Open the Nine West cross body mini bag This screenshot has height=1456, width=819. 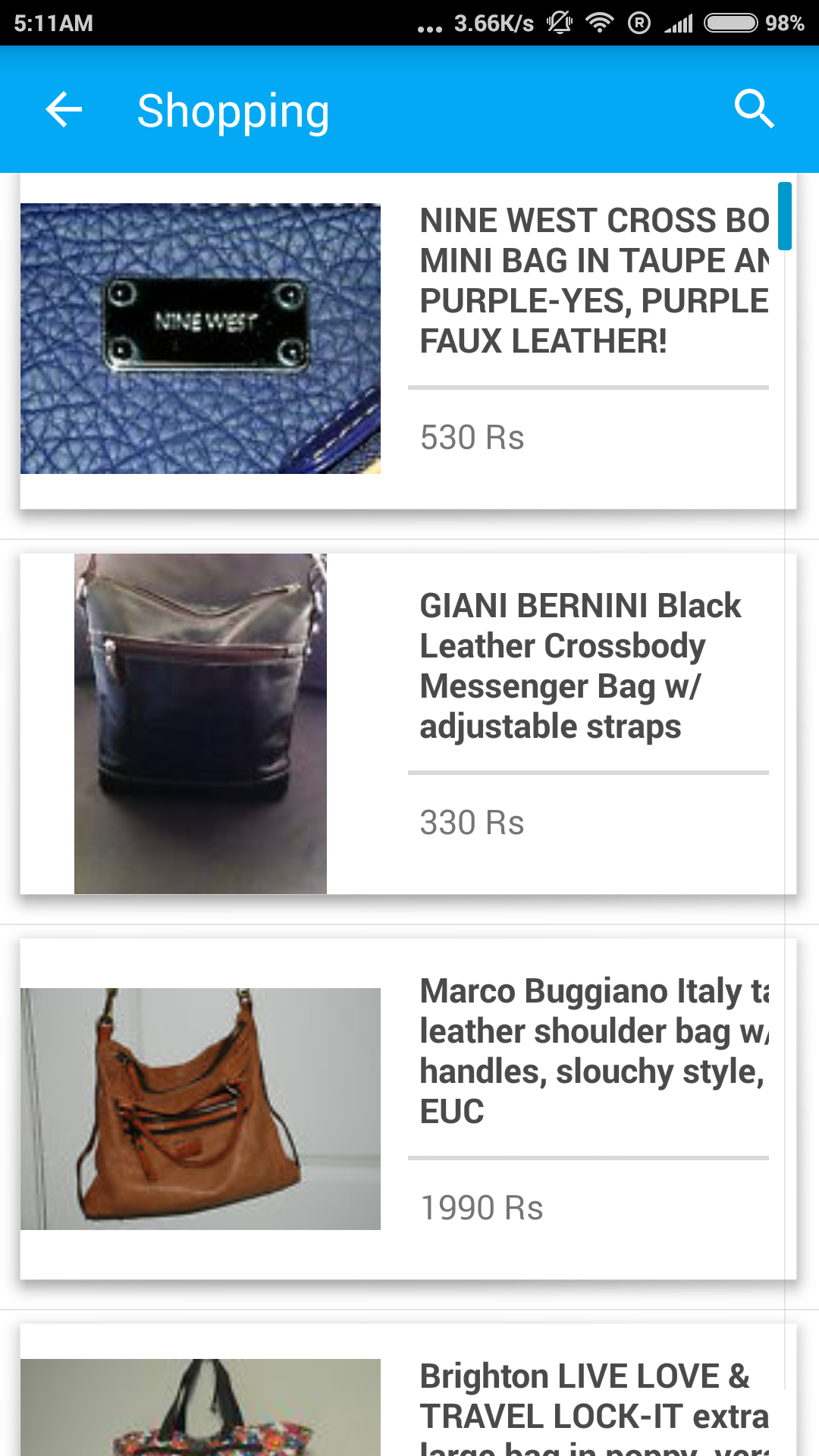point(408,341)
